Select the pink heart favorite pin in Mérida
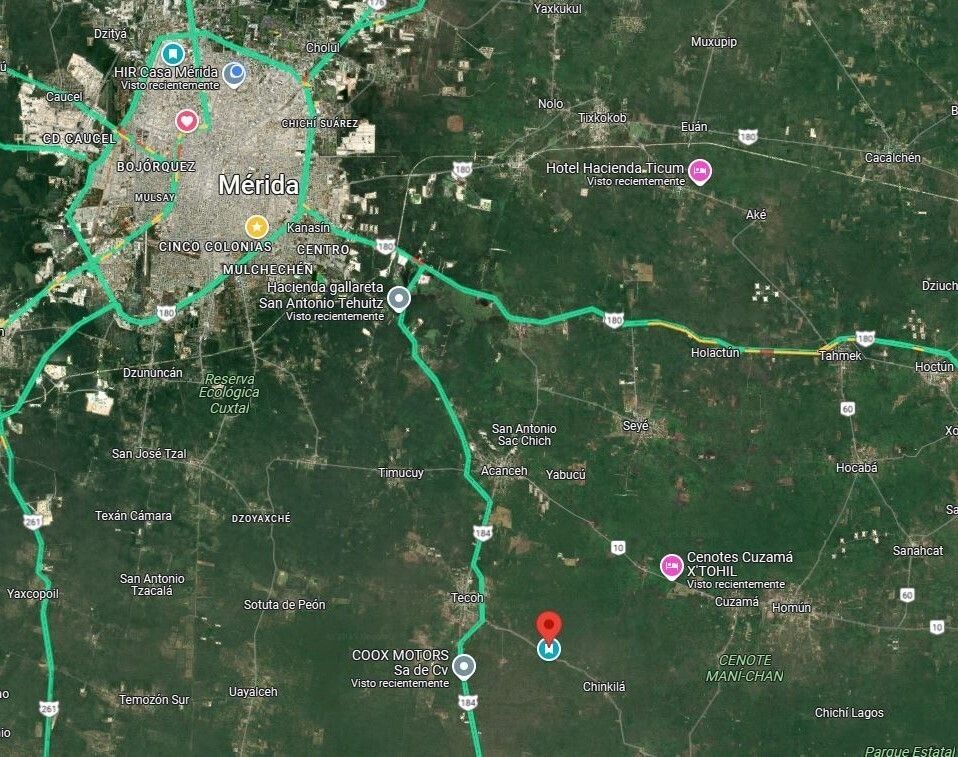The height and width of the screenshot is (757, 958). click(187, 121)
